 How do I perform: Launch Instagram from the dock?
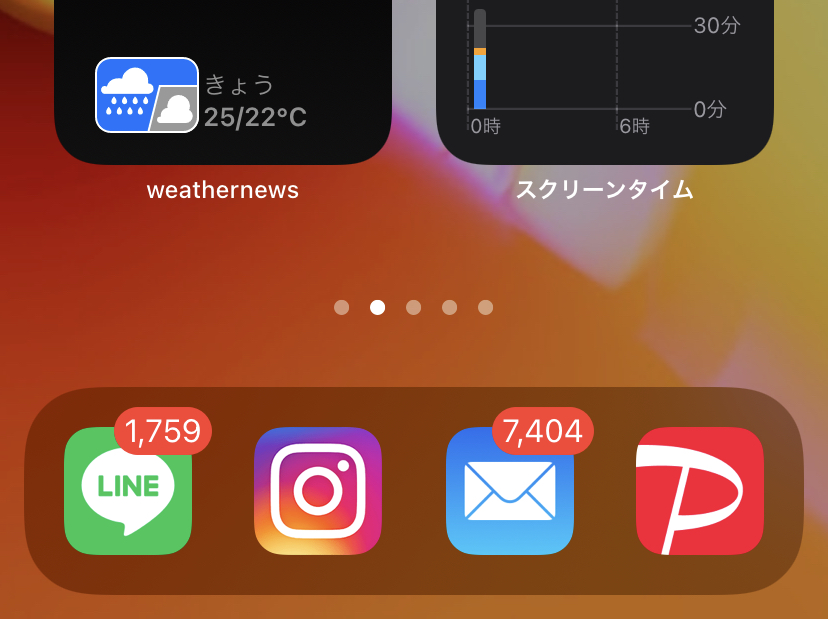click(318, 491)
